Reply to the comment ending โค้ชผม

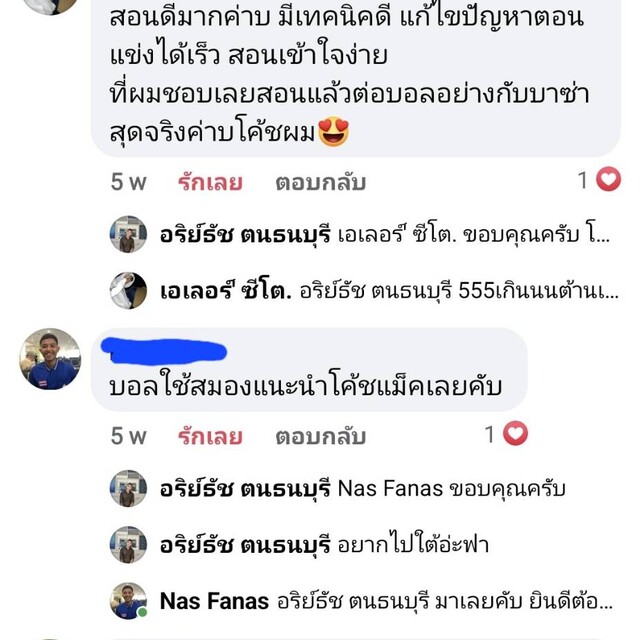tap(321, 183)
